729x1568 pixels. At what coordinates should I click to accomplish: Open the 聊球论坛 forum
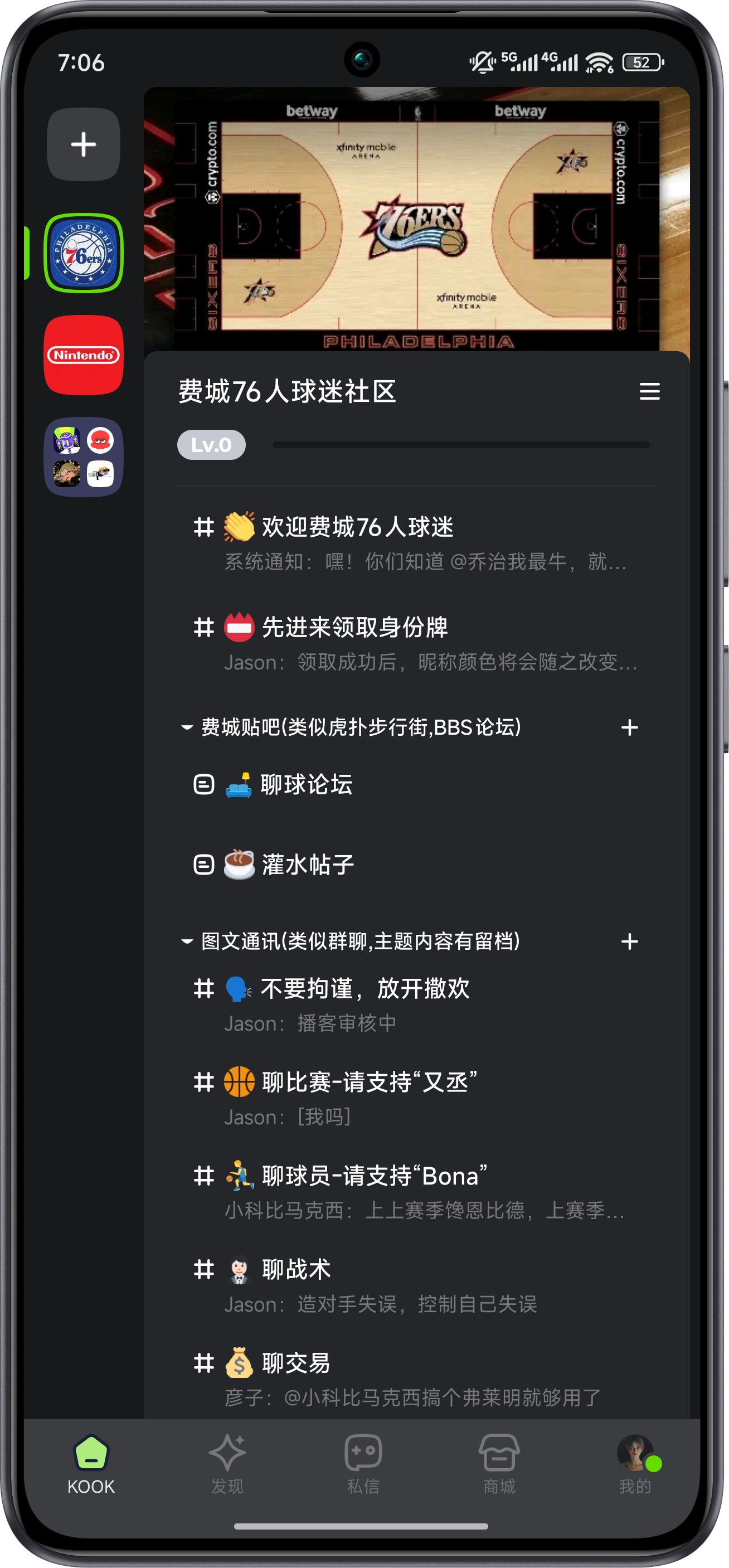306,785
